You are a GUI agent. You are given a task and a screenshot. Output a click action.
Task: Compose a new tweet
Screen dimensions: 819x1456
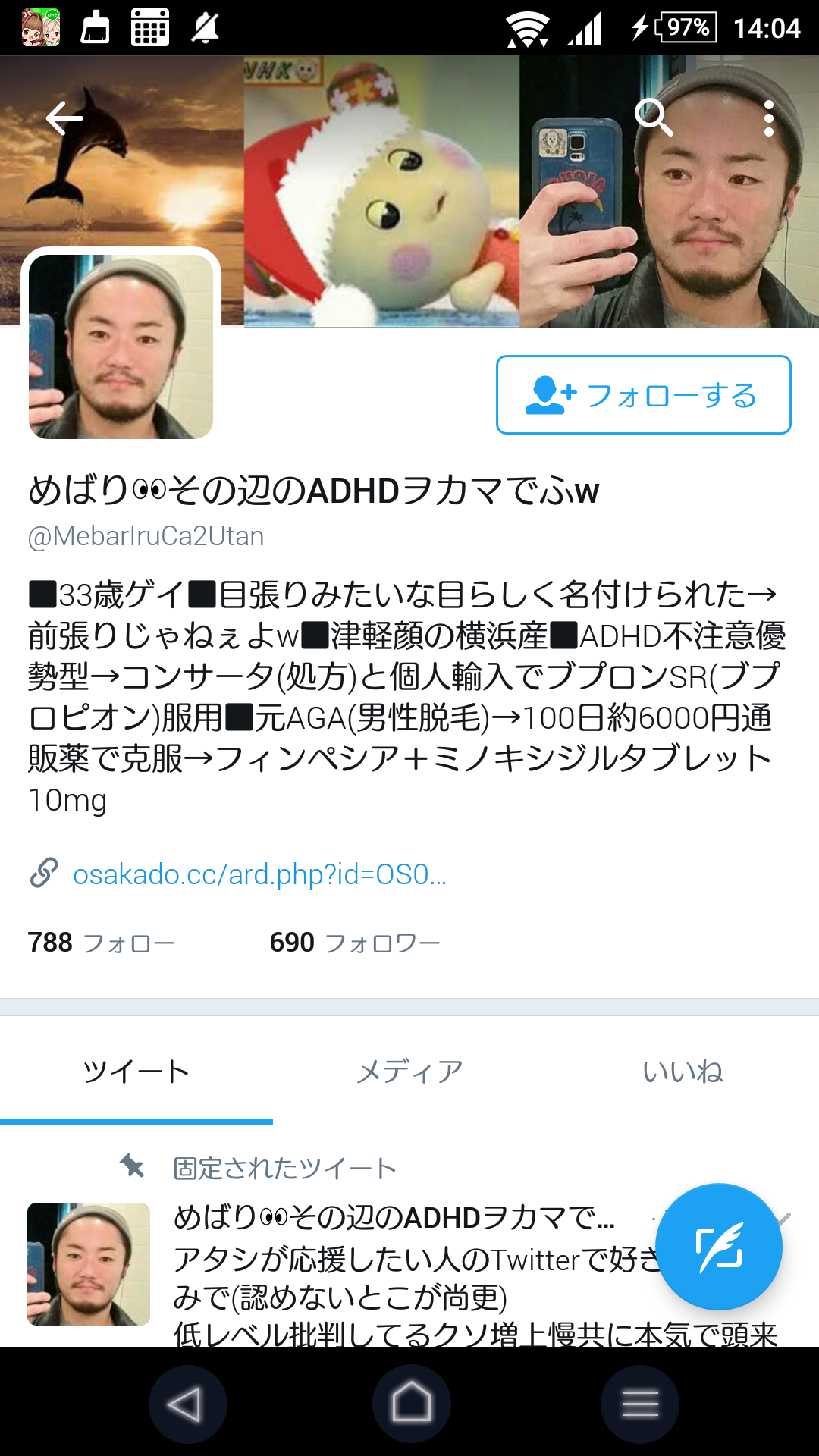pos(718,1247)
